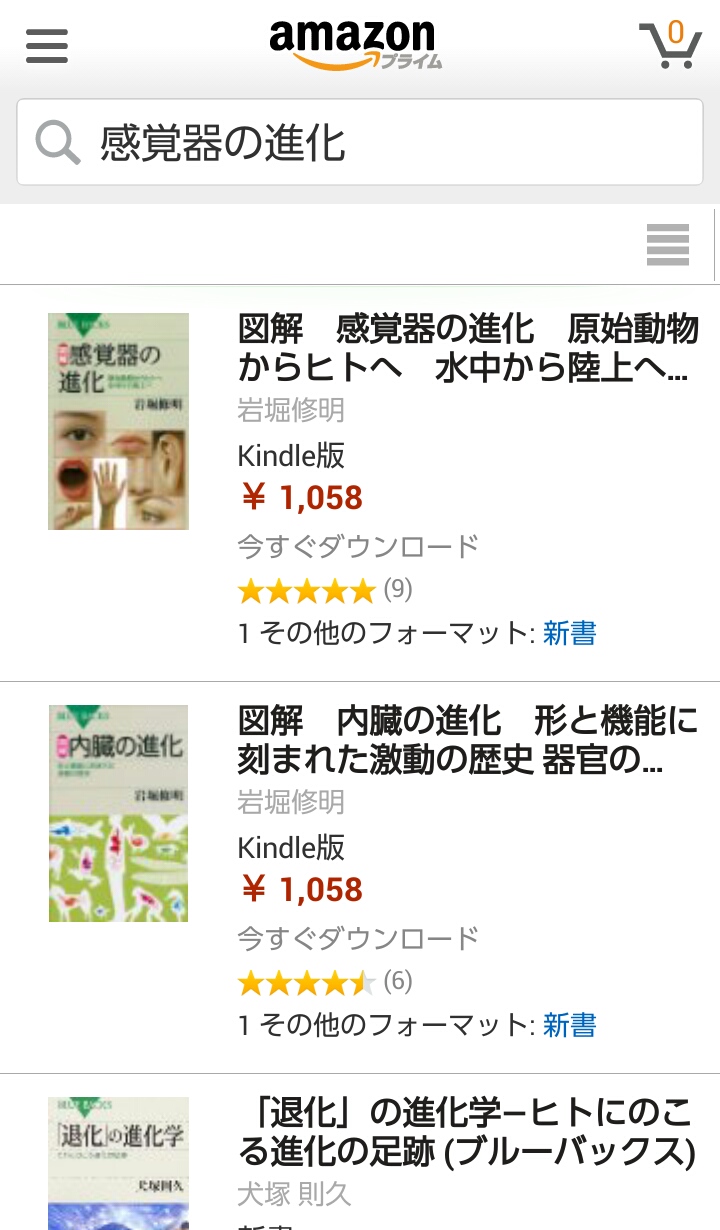Screen dimensions: 720x1230
Task: Open 図解 内臓の進化 book title
Action: [467, 740]
